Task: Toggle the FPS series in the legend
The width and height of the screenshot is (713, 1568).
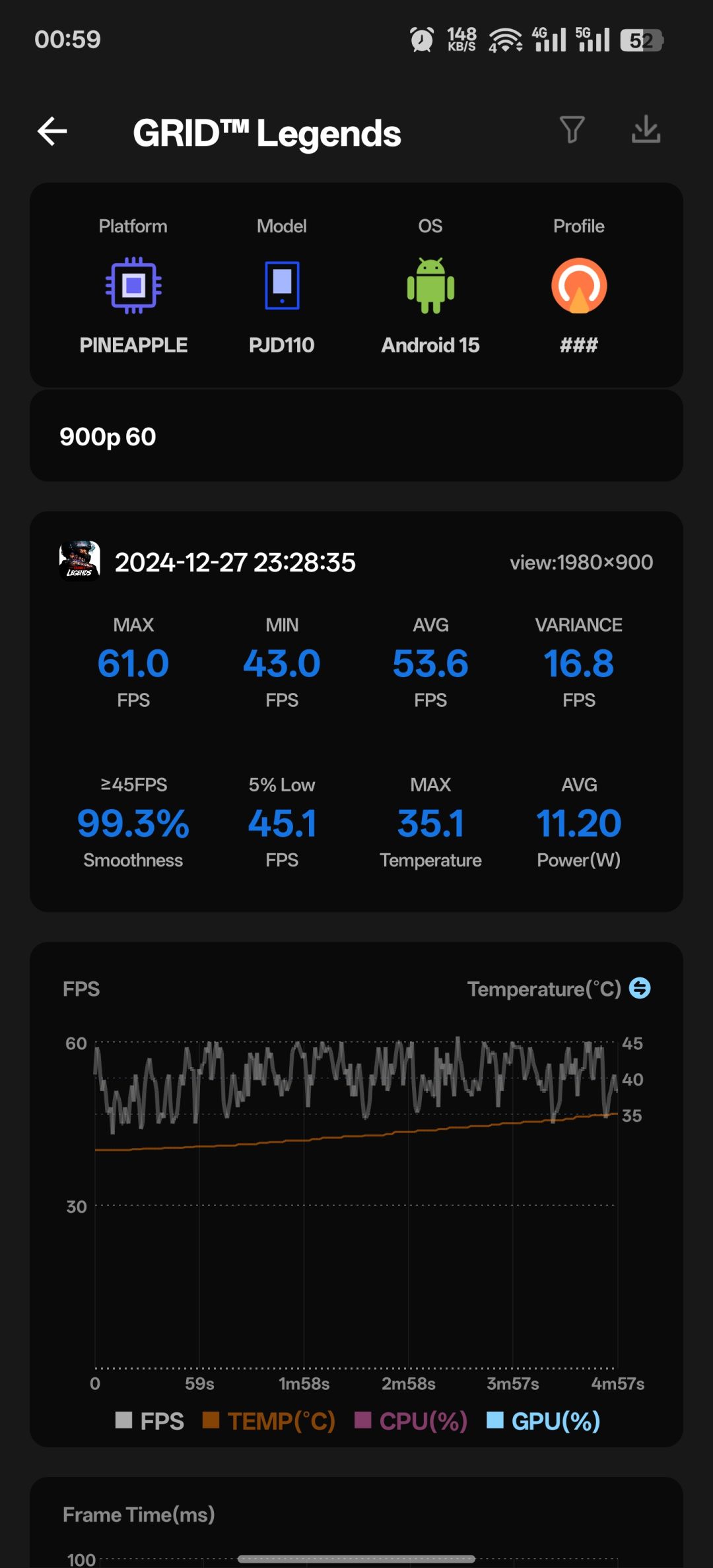Action: point(150,1420)
